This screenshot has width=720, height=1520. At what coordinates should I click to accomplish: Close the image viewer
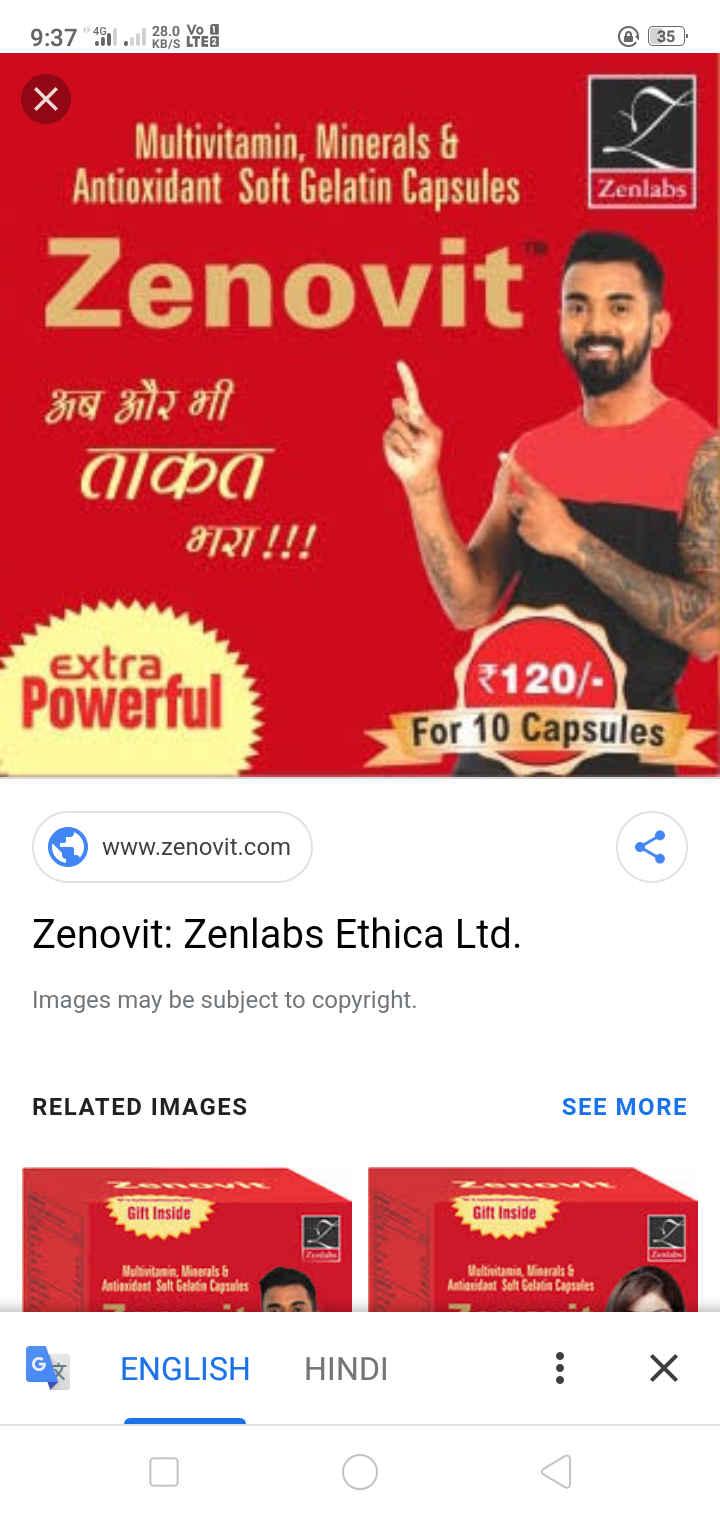45,98
